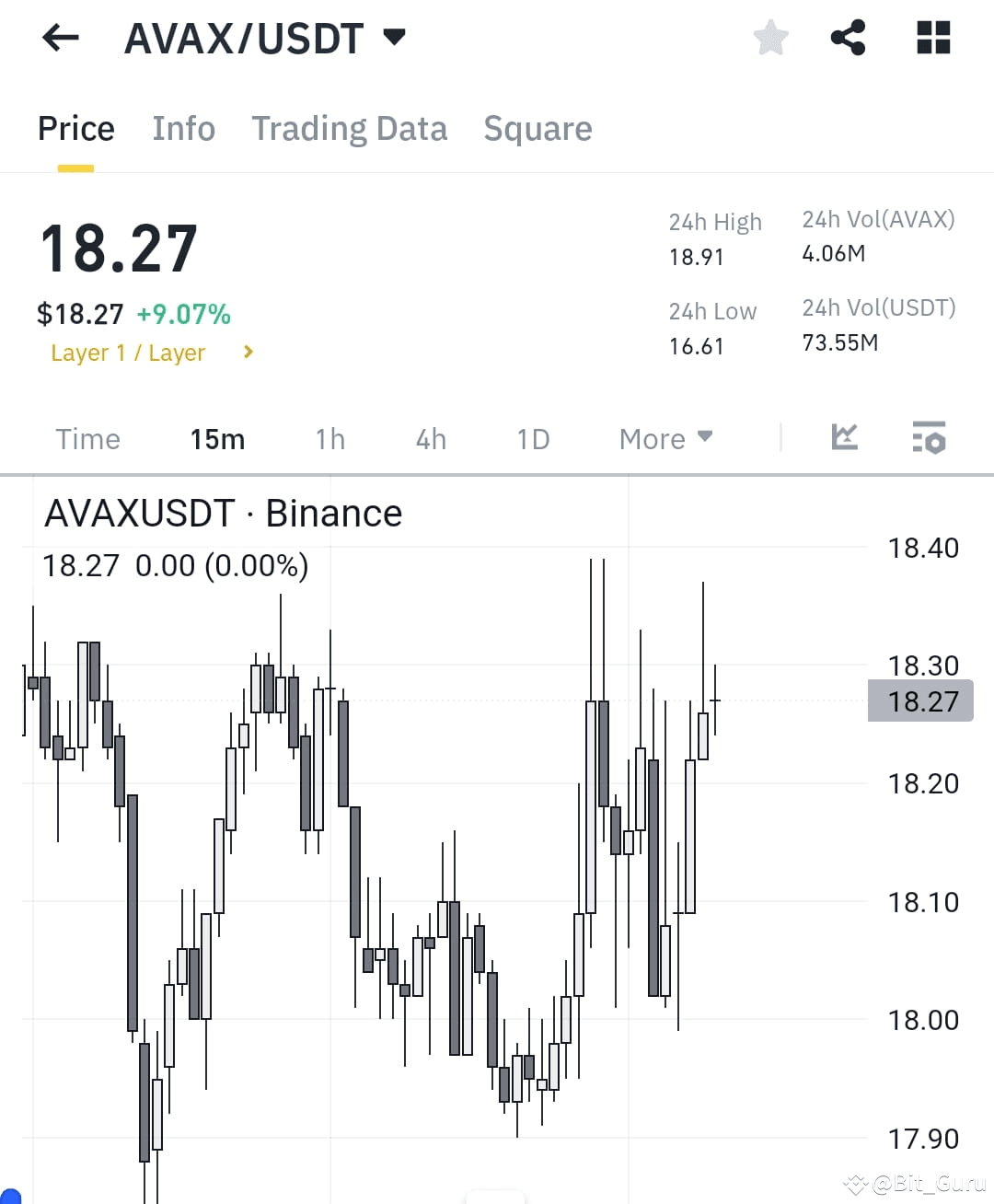Switch on the 1D interval view

tap(532, 439)
